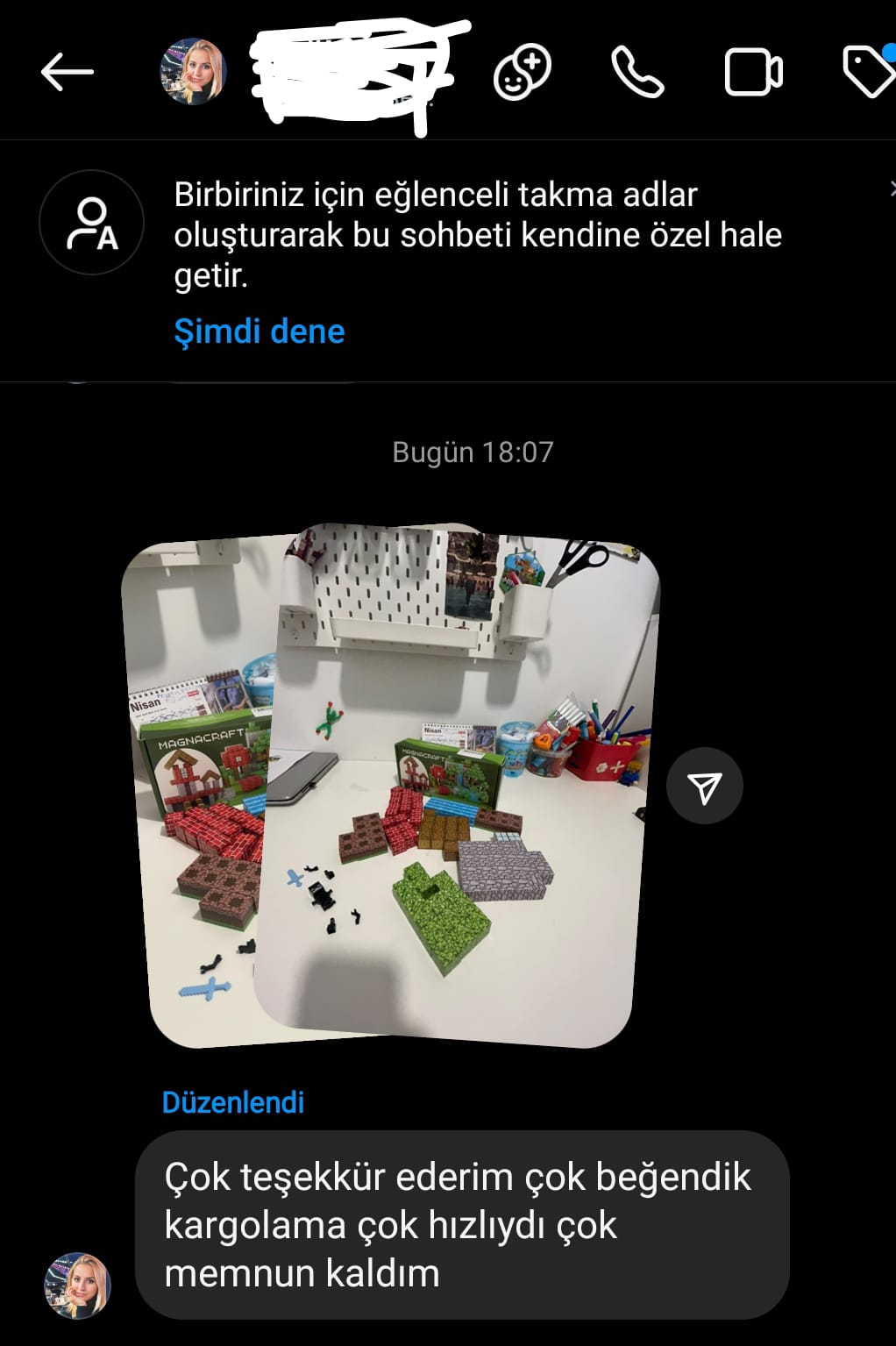This screenshot has height=1346, width=896.
Task: Open the avatar sticker creation icon
Action: tap(523, 72)
